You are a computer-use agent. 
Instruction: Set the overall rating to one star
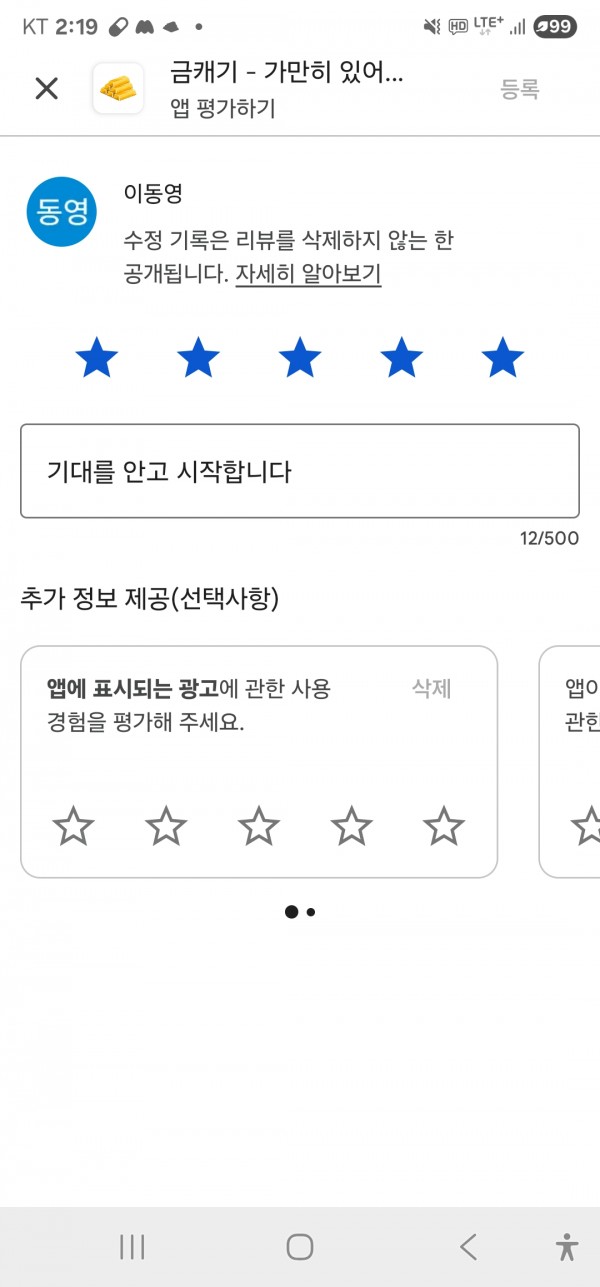click(97, 358)
